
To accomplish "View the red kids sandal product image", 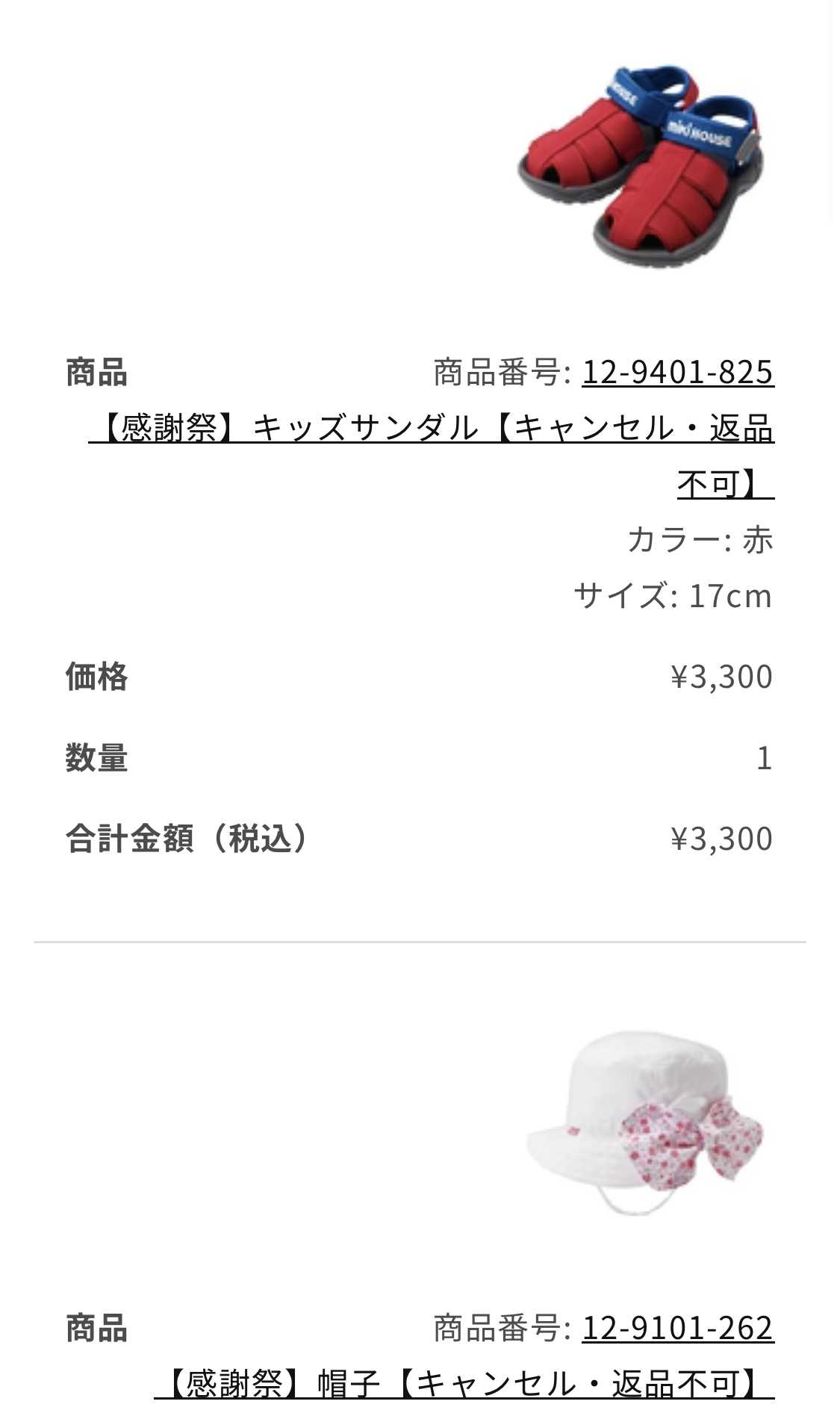I will tap(642, 165).
